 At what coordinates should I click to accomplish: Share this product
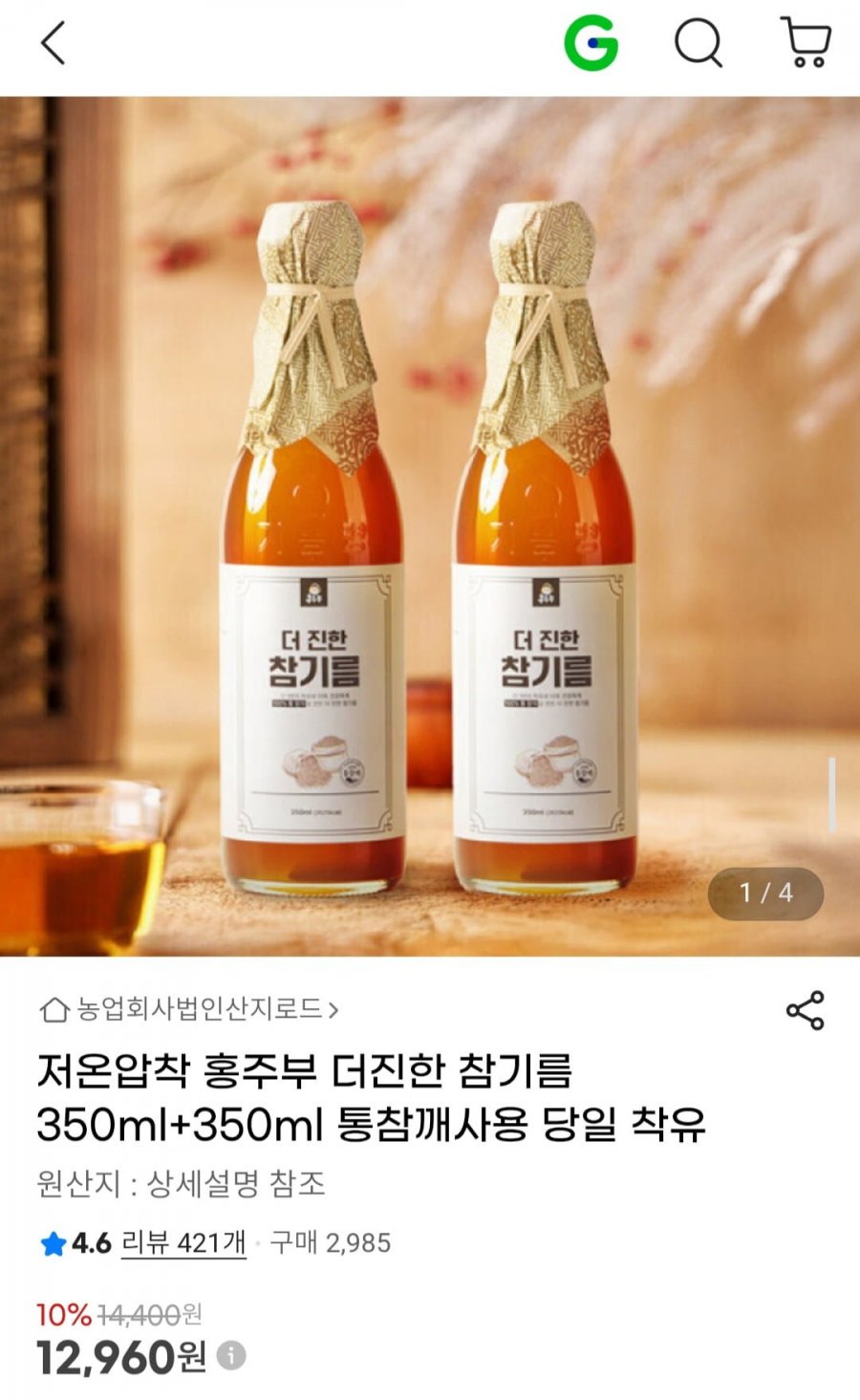click(x=805, y=1010)
